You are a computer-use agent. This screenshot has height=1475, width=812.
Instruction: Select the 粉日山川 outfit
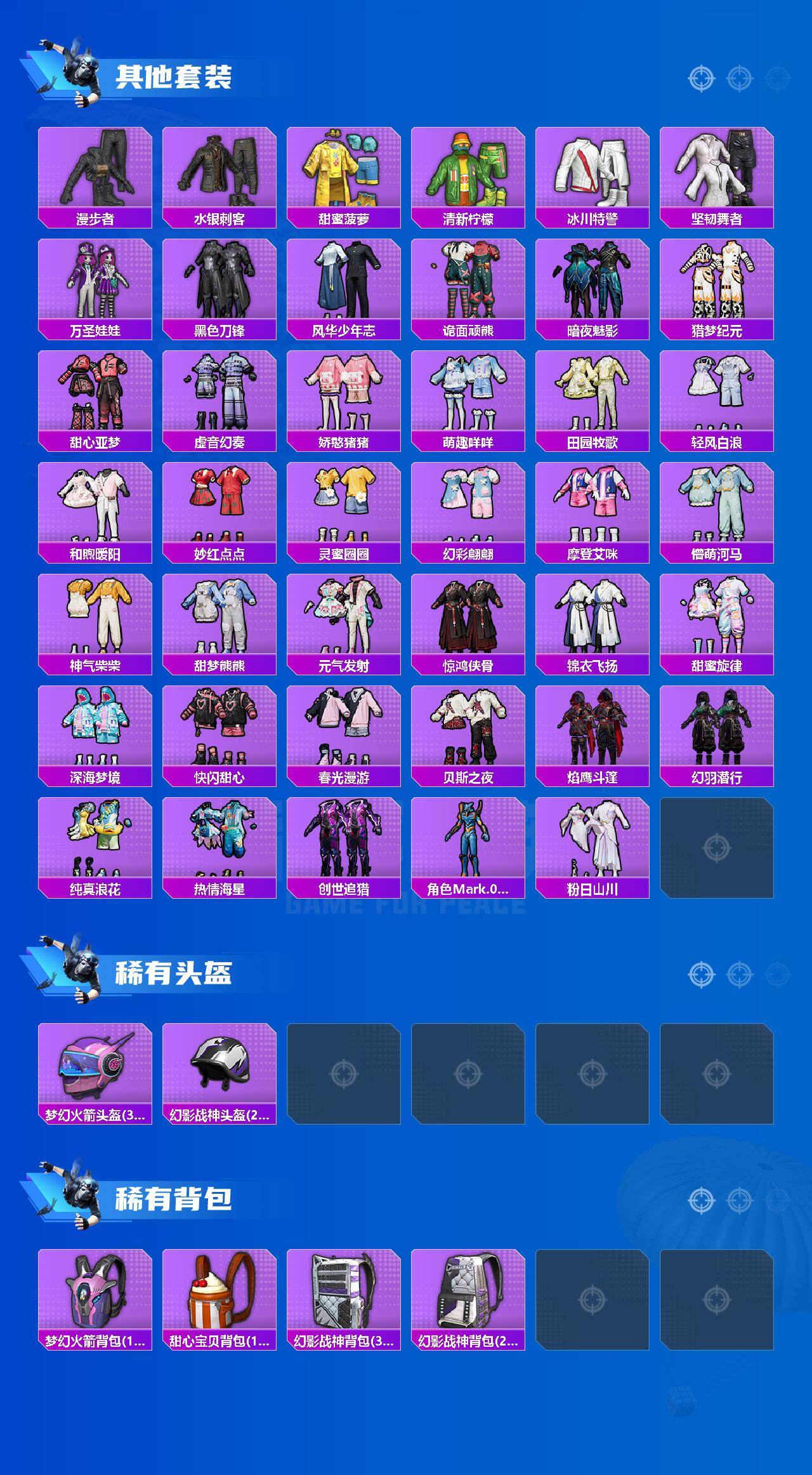click(x=593, y=841)
